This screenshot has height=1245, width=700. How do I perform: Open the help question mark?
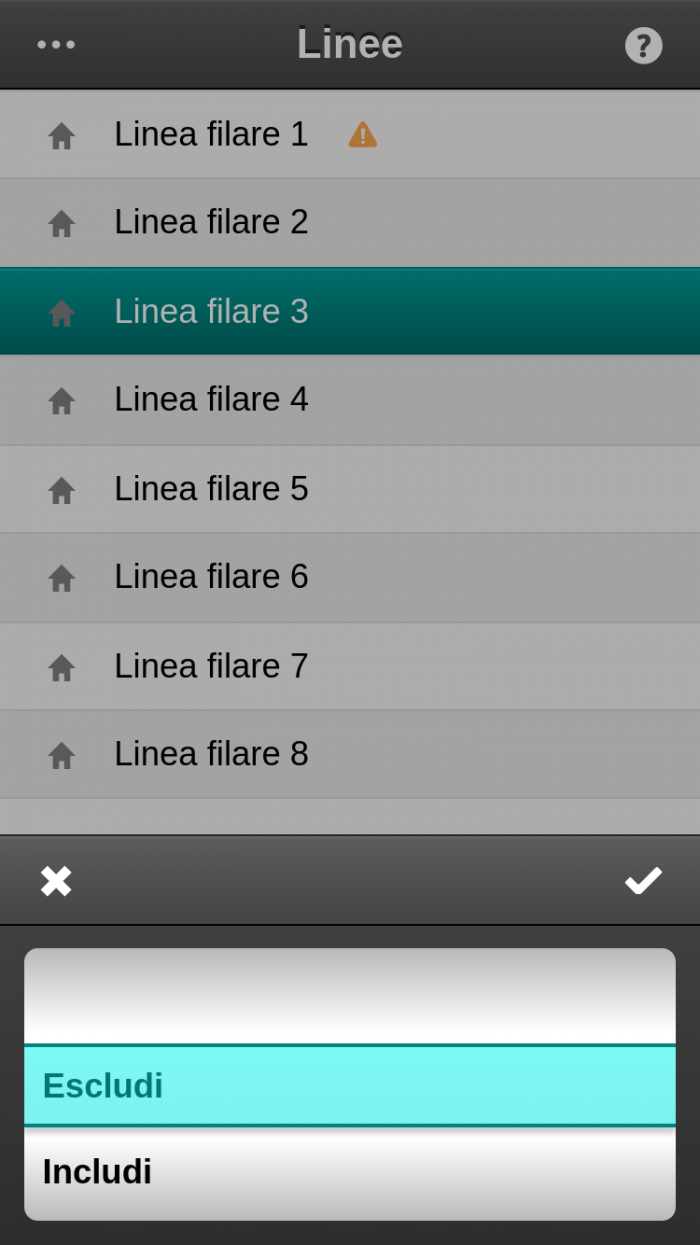(x=643, y=45)
